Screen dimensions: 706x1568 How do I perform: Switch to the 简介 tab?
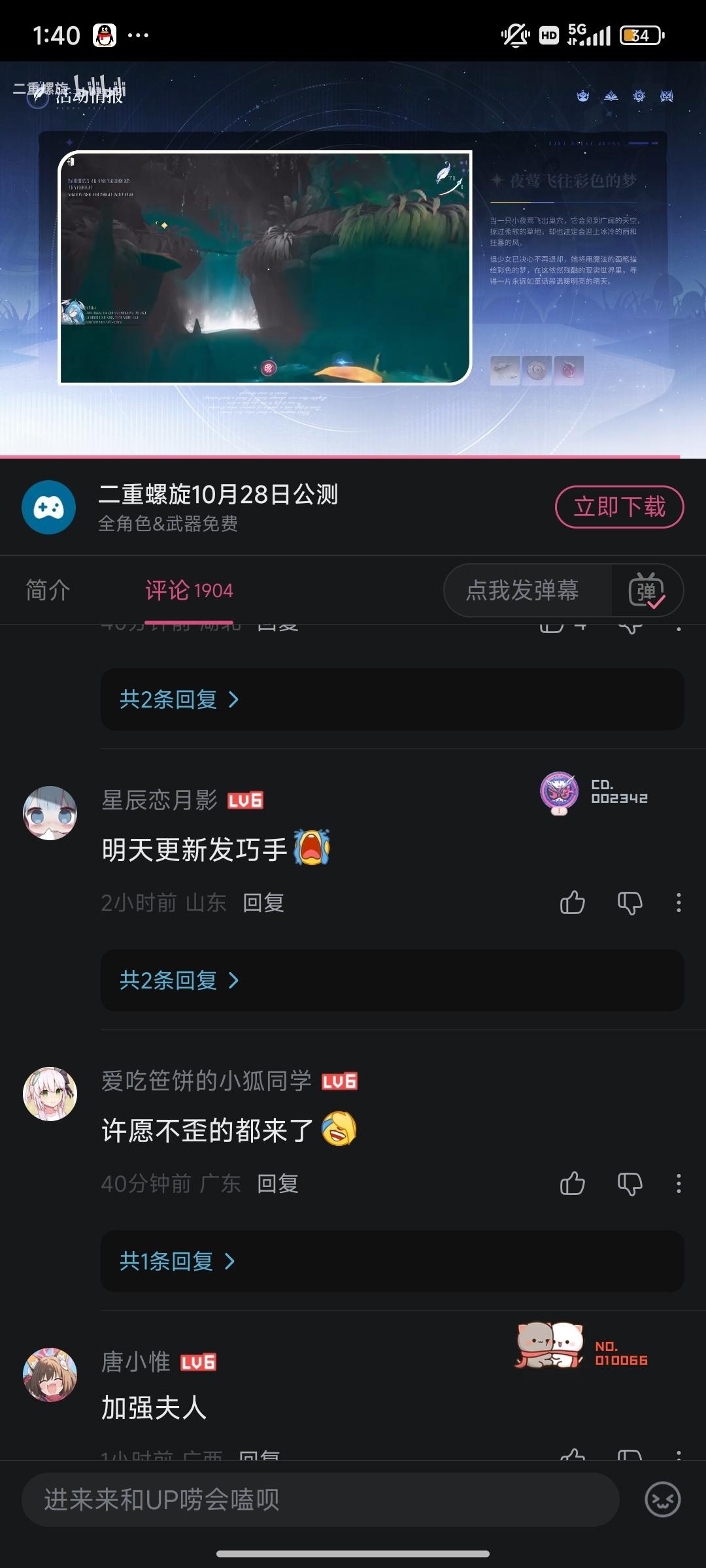[x=48, y=590]
